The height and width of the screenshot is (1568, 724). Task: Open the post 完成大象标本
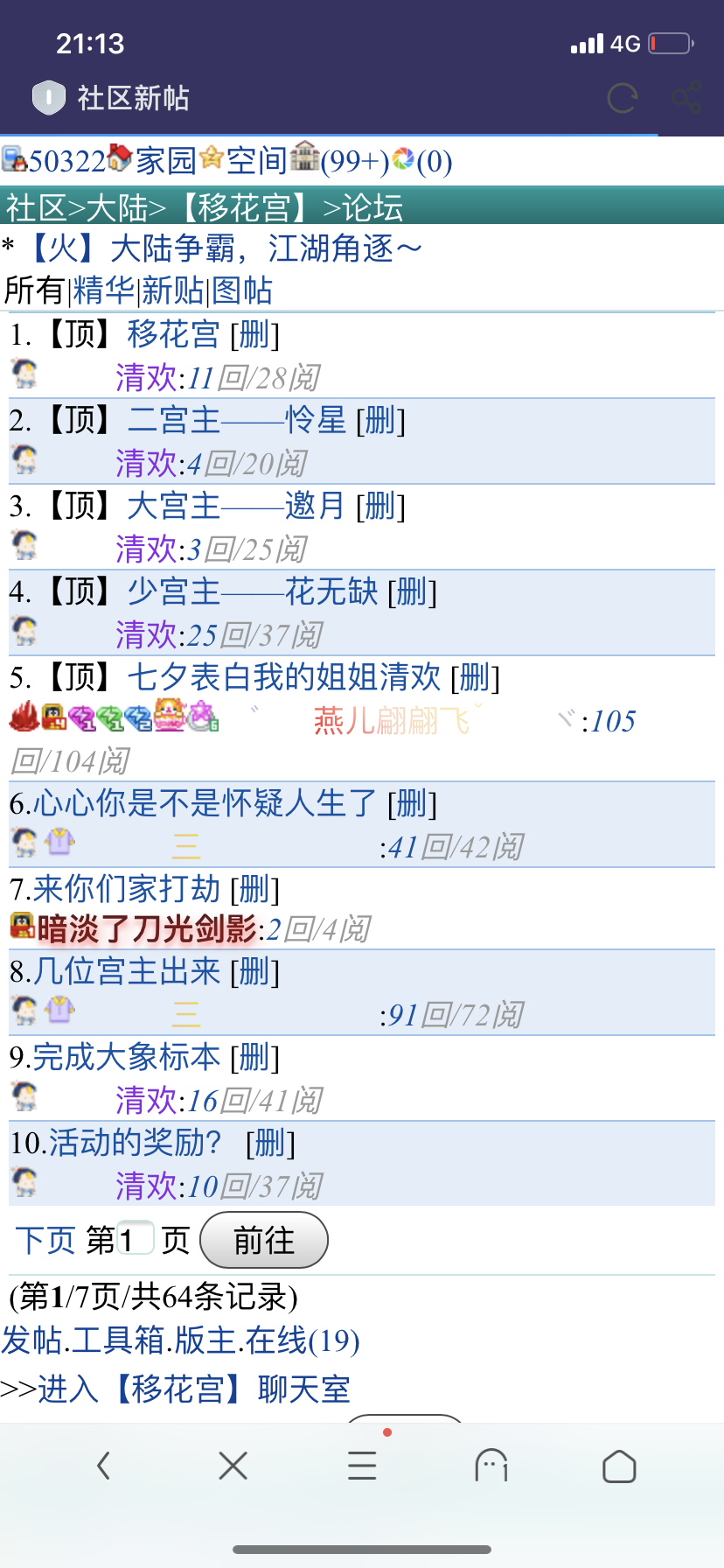tap(126, 1058)
